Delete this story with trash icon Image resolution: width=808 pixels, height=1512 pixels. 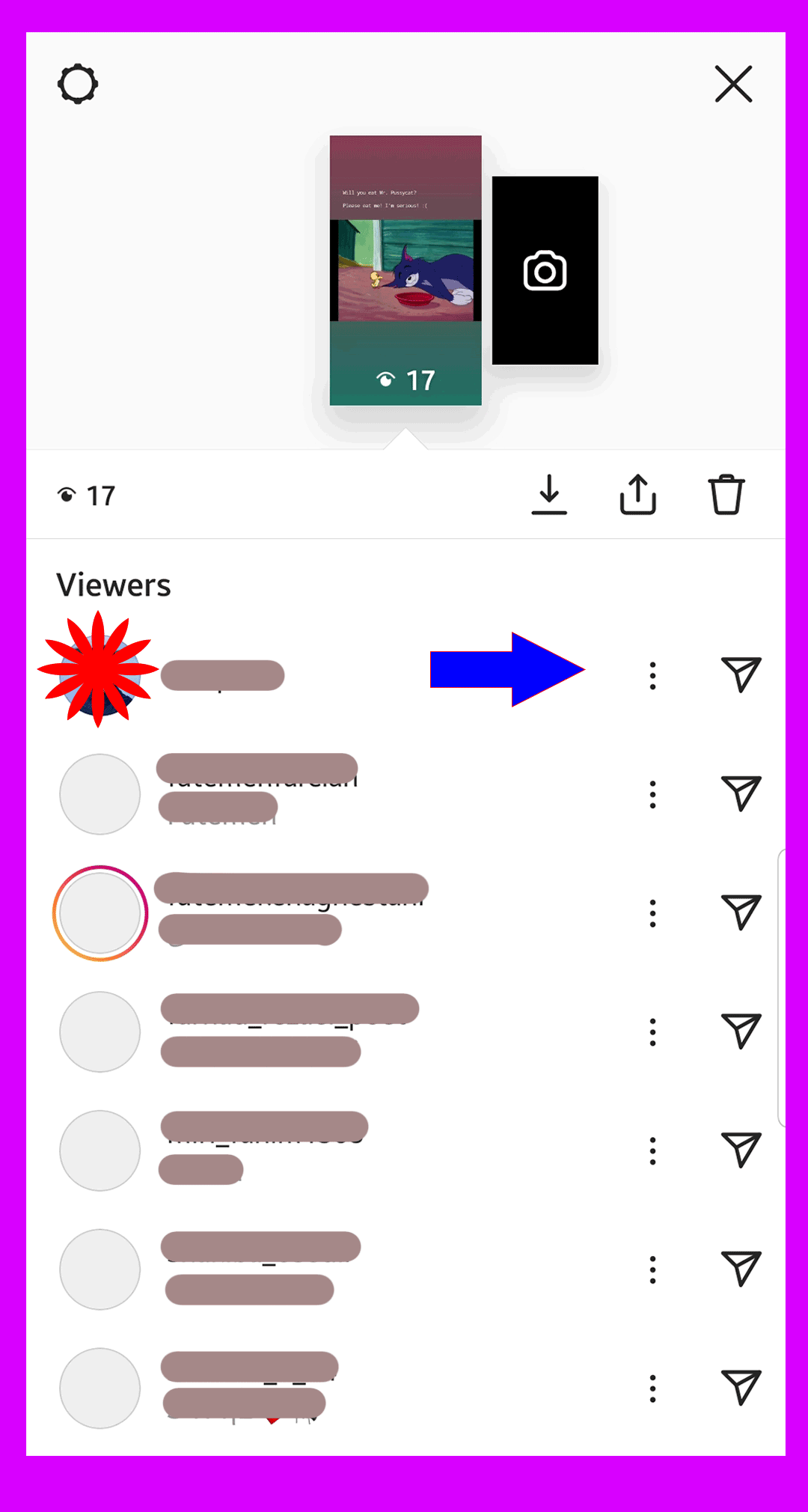click(x=726, y=495)
